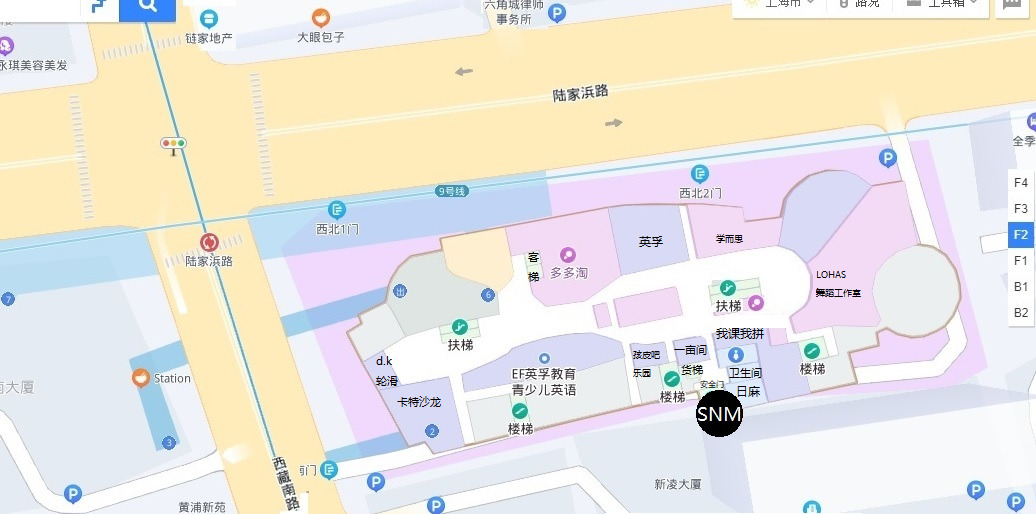Switch to floor F4

click(x=1021, y=183)
